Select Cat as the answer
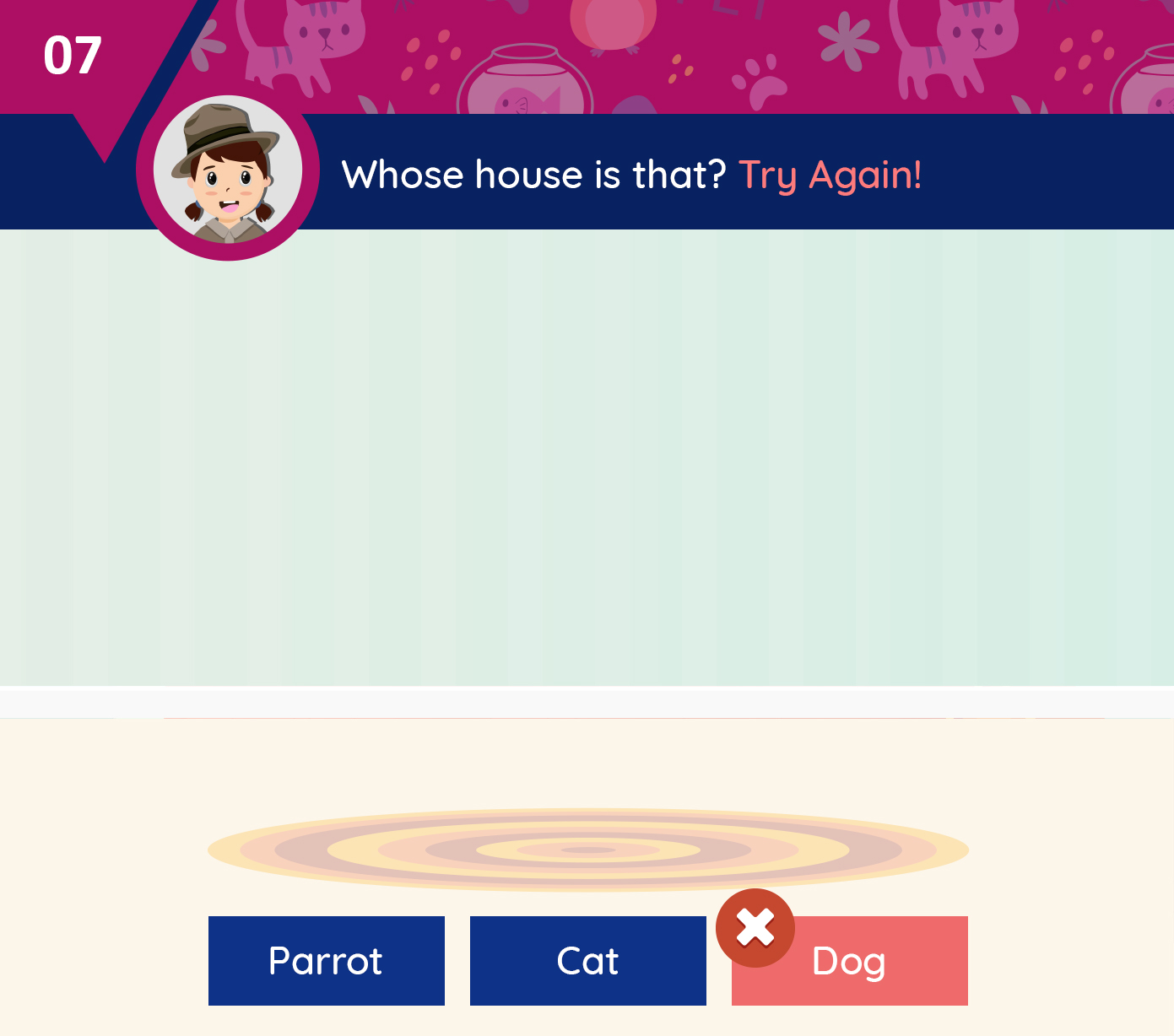The width and height of the screenshot is (1174, 1036). point(587,960)
